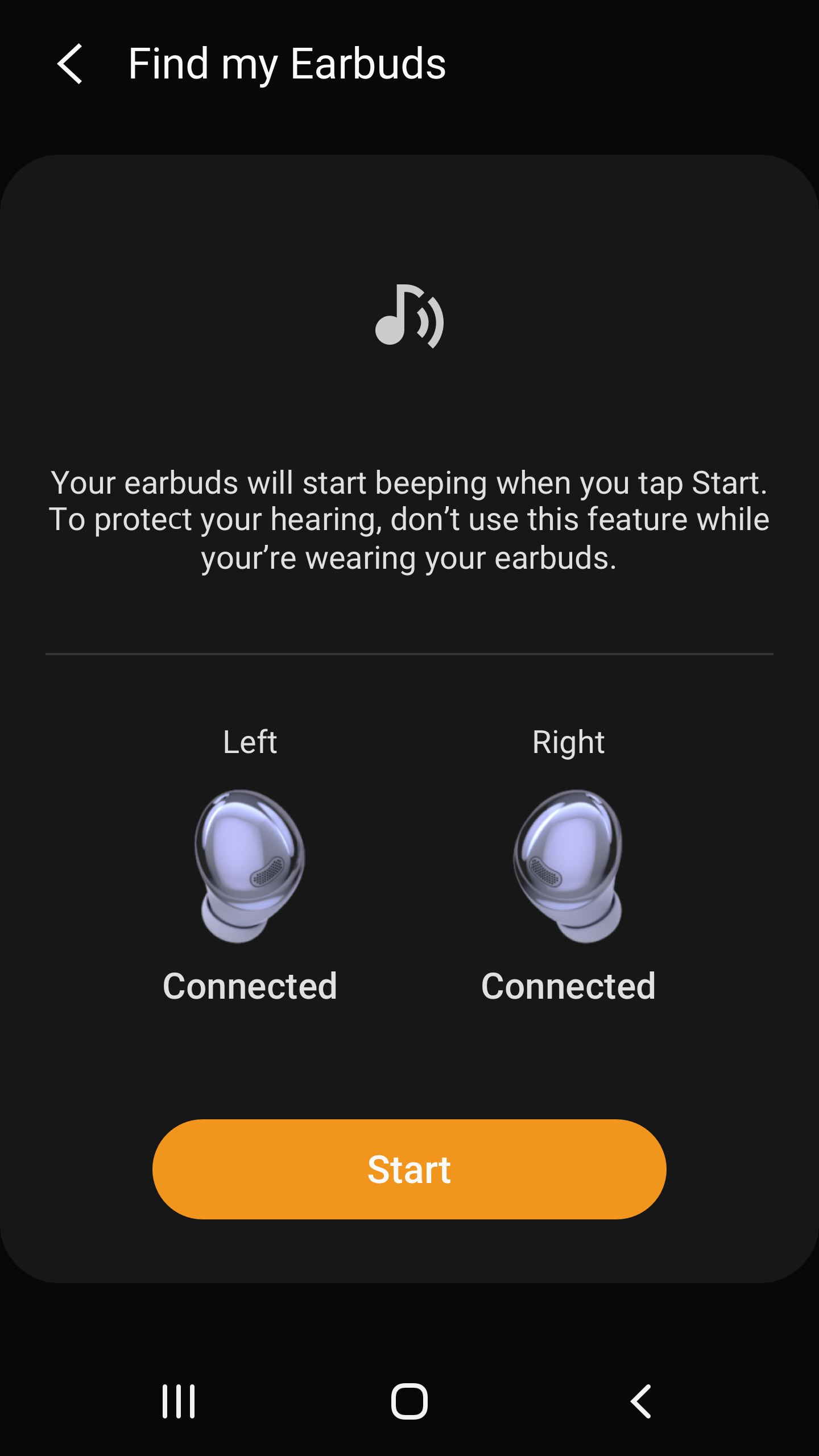819x1456 pixels.
Task: Tap the divider line above the earbuds
Action: (408, 655)
